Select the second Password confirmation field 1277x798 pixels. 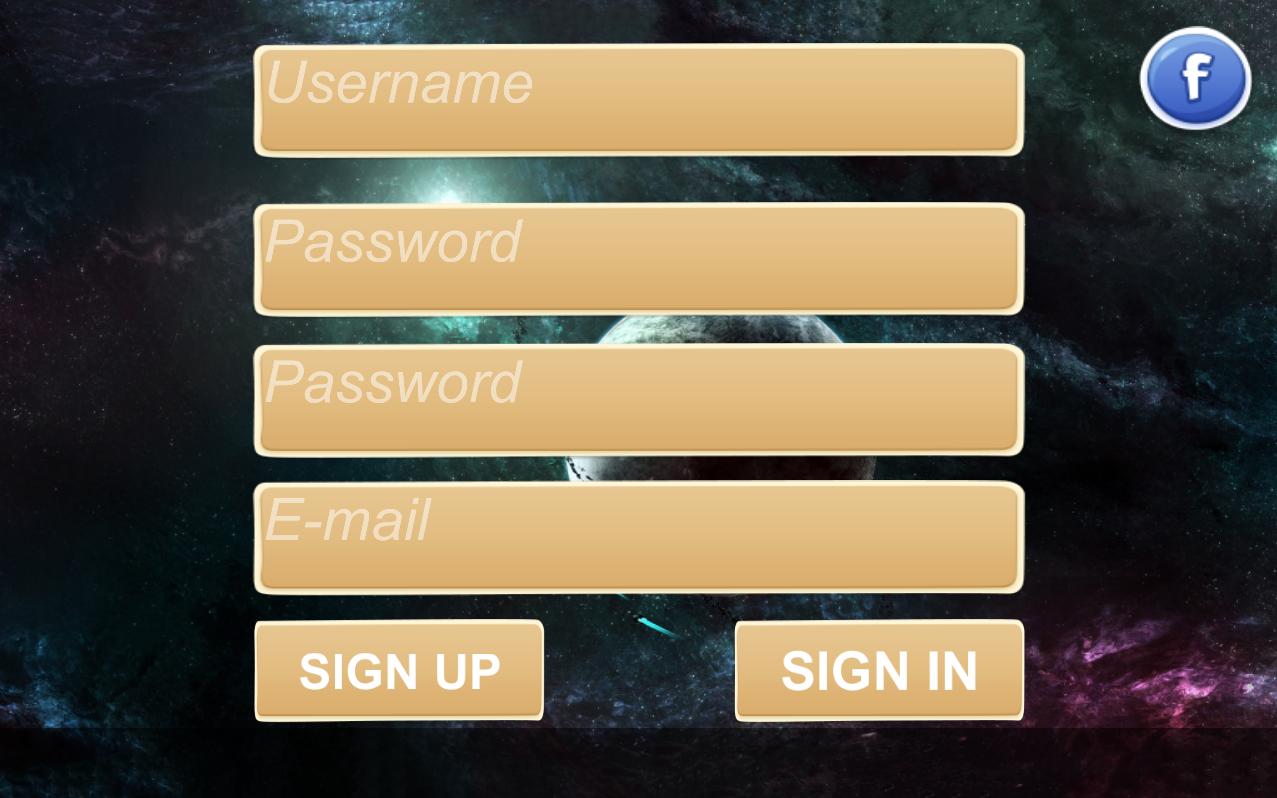tap(638, 400)
